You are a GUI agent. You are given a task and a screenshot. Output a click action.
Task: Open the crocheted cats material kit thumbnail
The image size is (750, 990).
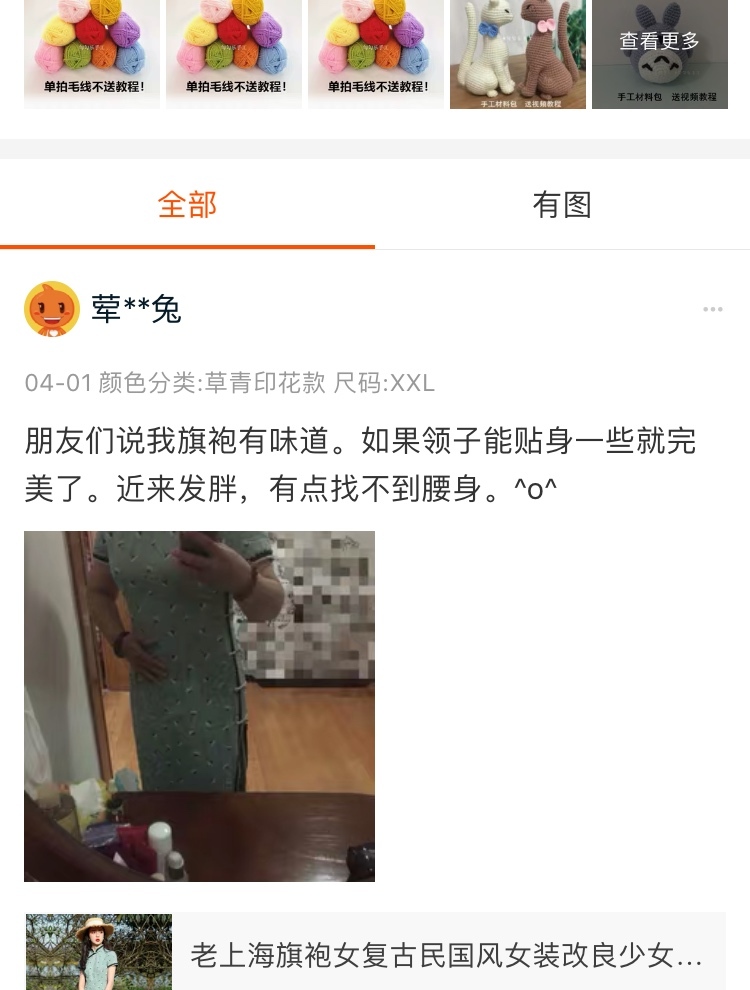pyautogui.click(x=517, y=52)
